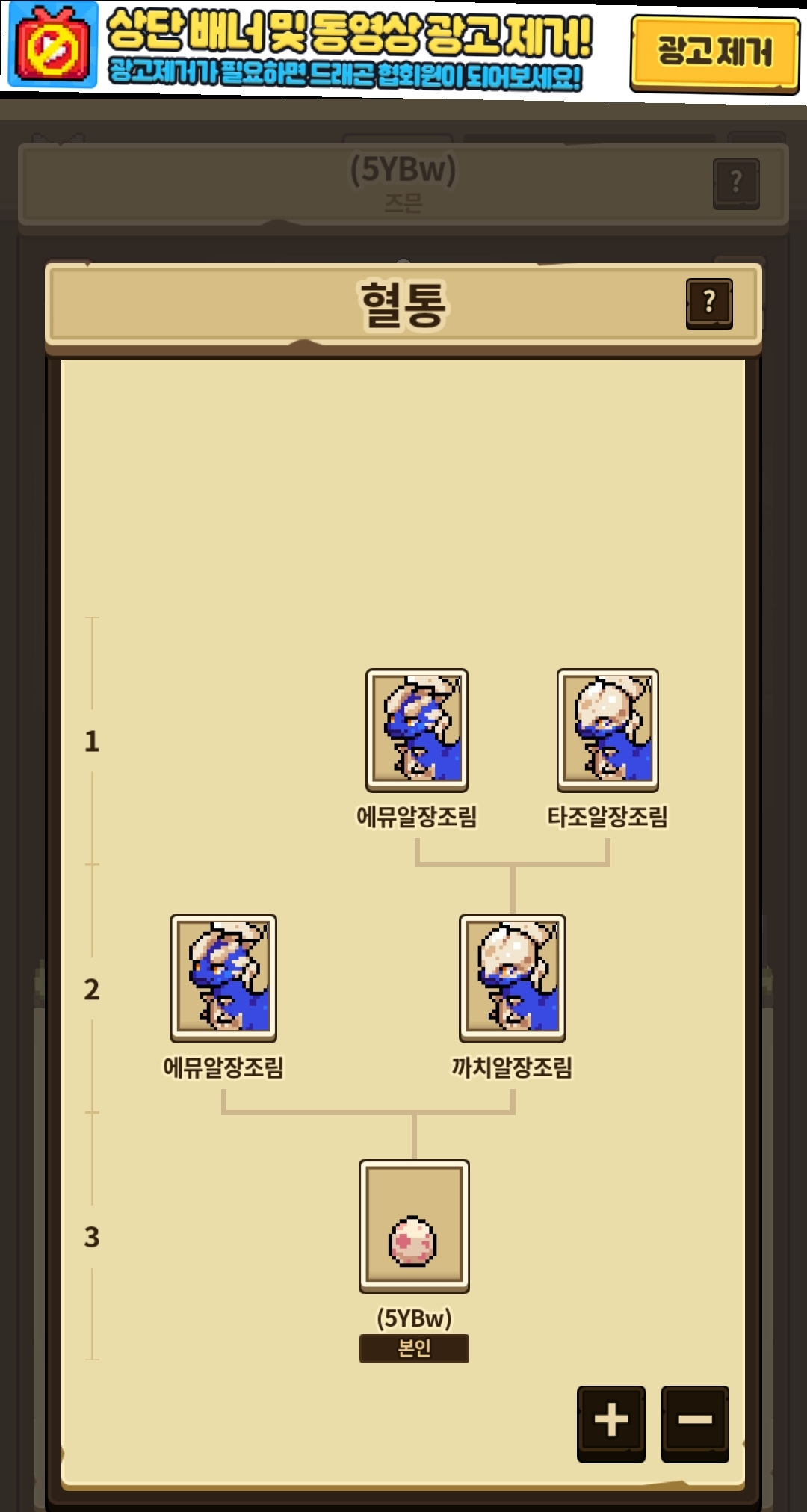Select the (5YBw) egg card
Image resolution: width=807 pixels, height=1512 pixels.
tap(414, 1226)
